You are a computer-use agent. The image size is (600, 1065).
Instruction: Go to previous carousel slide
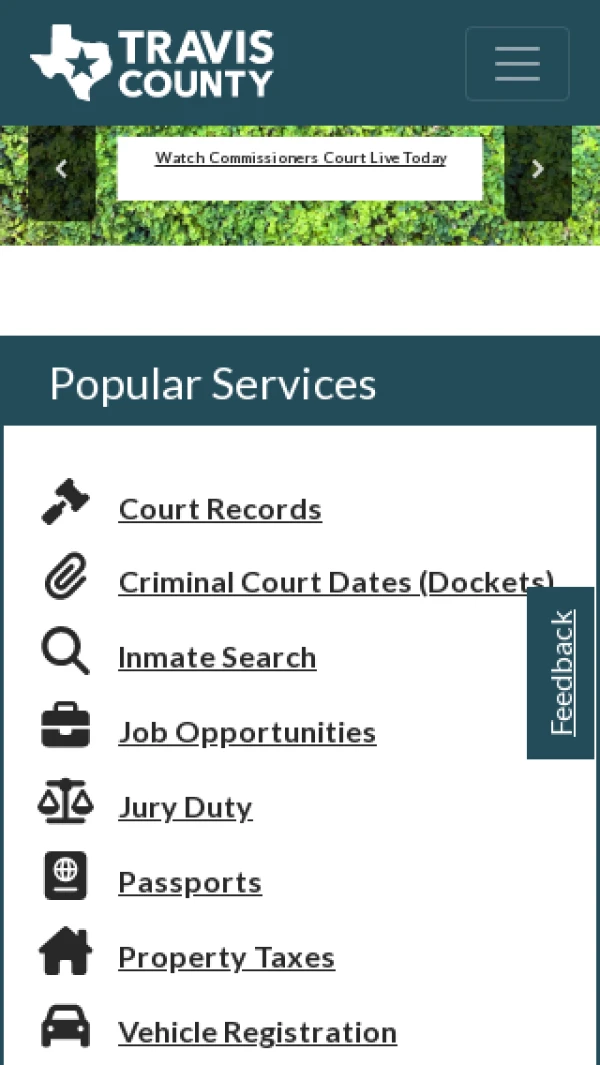[x=61, y=170]
